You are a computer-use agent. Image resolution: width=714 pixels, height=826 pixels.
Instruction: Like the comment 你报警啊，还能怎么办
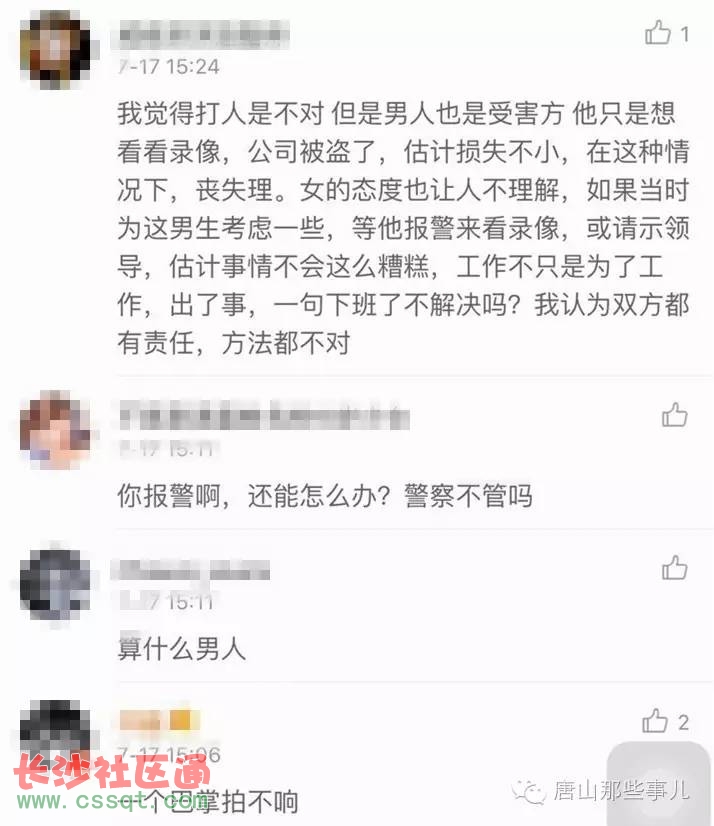point(675,414)
